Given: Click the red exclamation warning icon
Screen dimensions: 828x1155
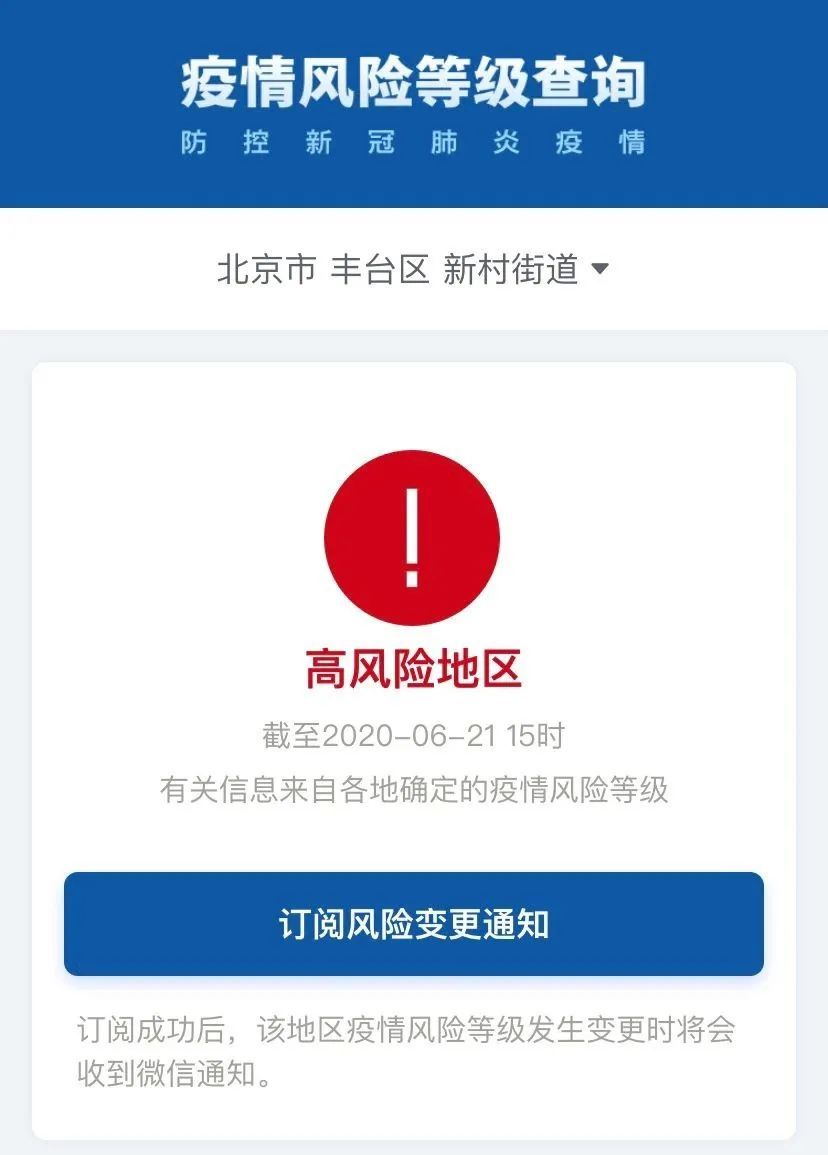Looking at the screenshot, I should click(412, 537).
